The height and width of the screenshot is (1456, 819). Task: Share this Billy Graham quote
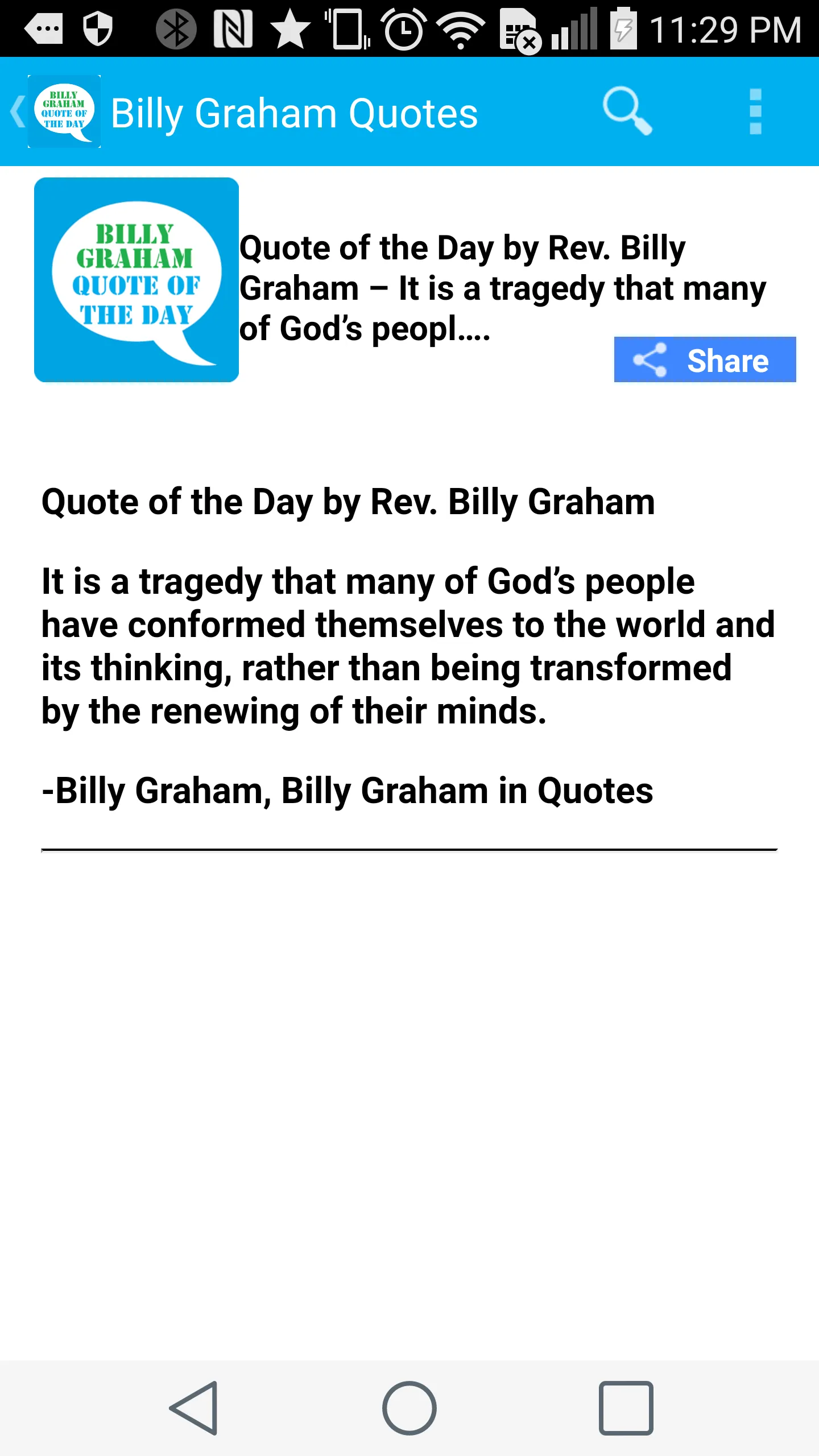[705, 359]
